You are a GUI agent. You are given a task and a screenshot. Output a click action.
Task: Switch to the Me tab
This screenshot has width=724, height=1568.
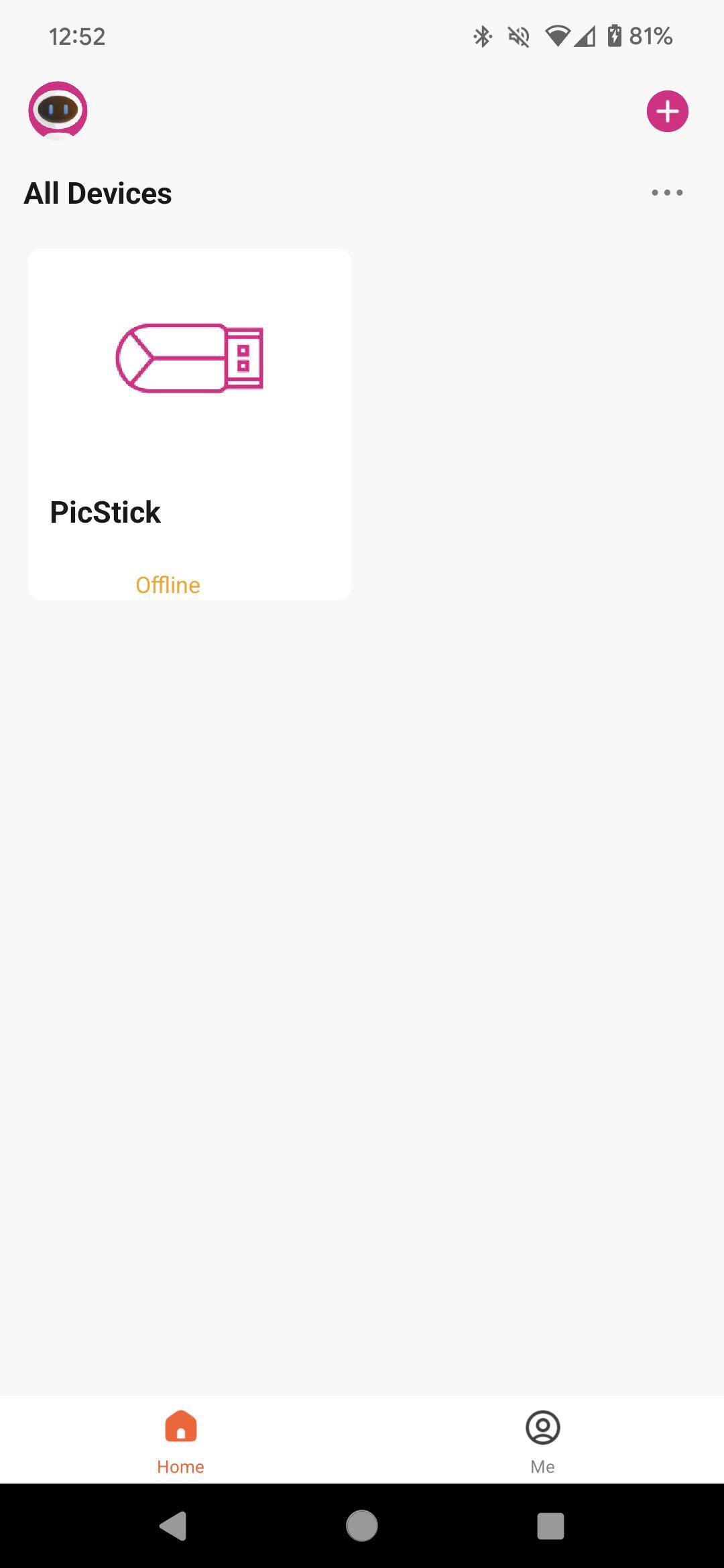(x=542, y=1439)
